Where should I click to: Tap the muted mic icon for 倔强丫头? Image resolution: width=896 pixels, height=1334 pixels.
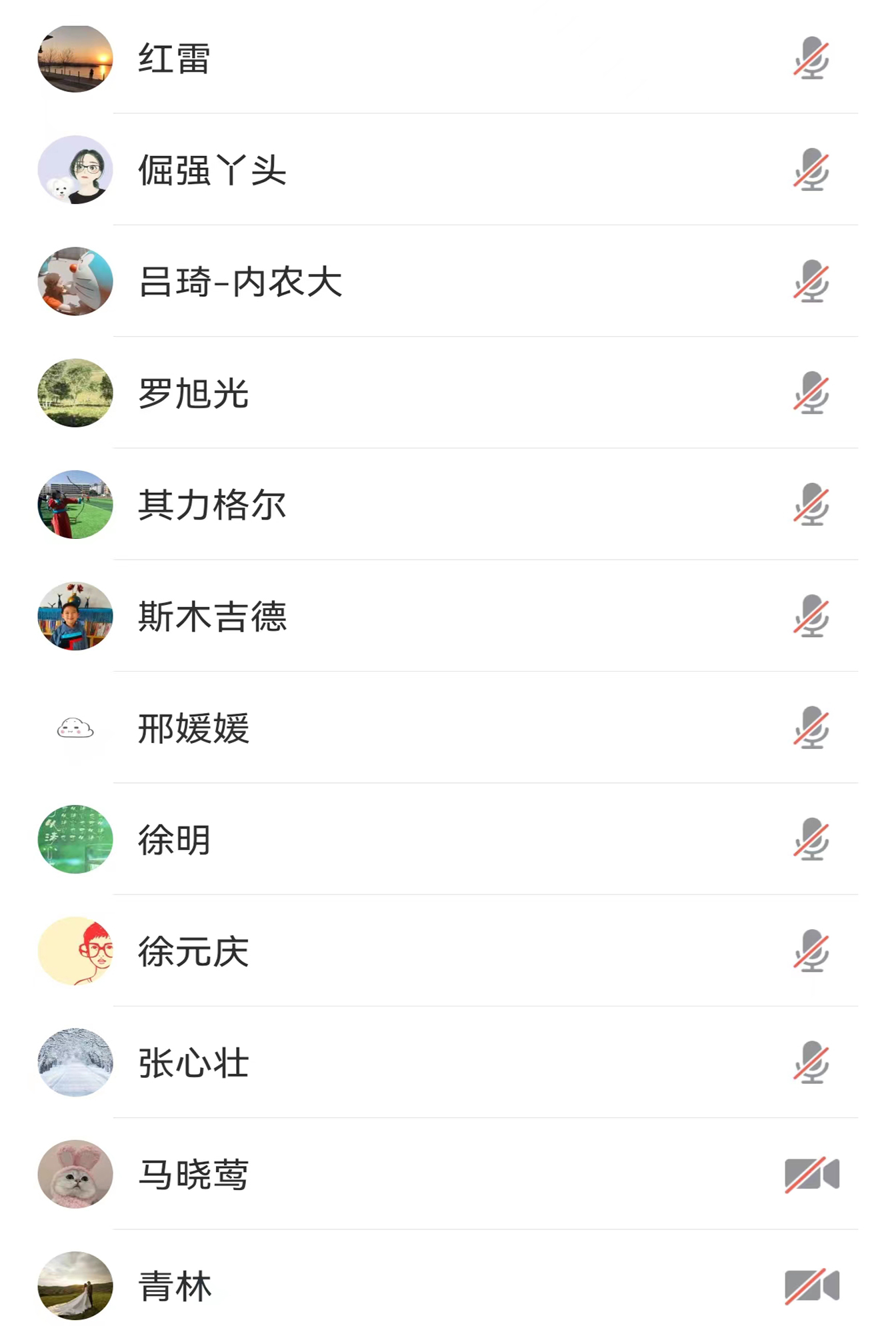(x=811, y=170)
